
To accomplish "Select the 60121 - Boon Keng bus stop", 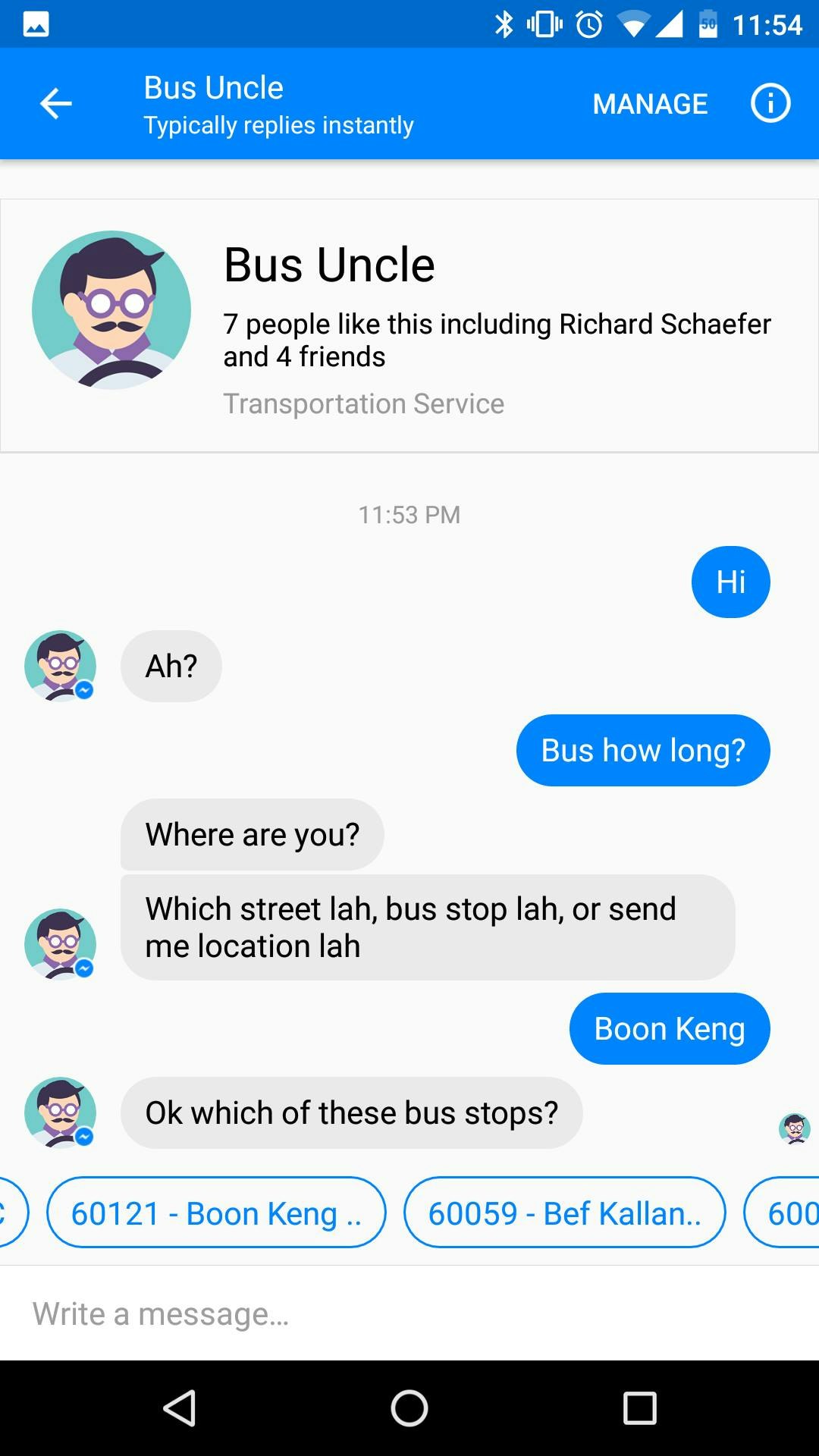I will pyautogui.click(x=216, y=1213).
